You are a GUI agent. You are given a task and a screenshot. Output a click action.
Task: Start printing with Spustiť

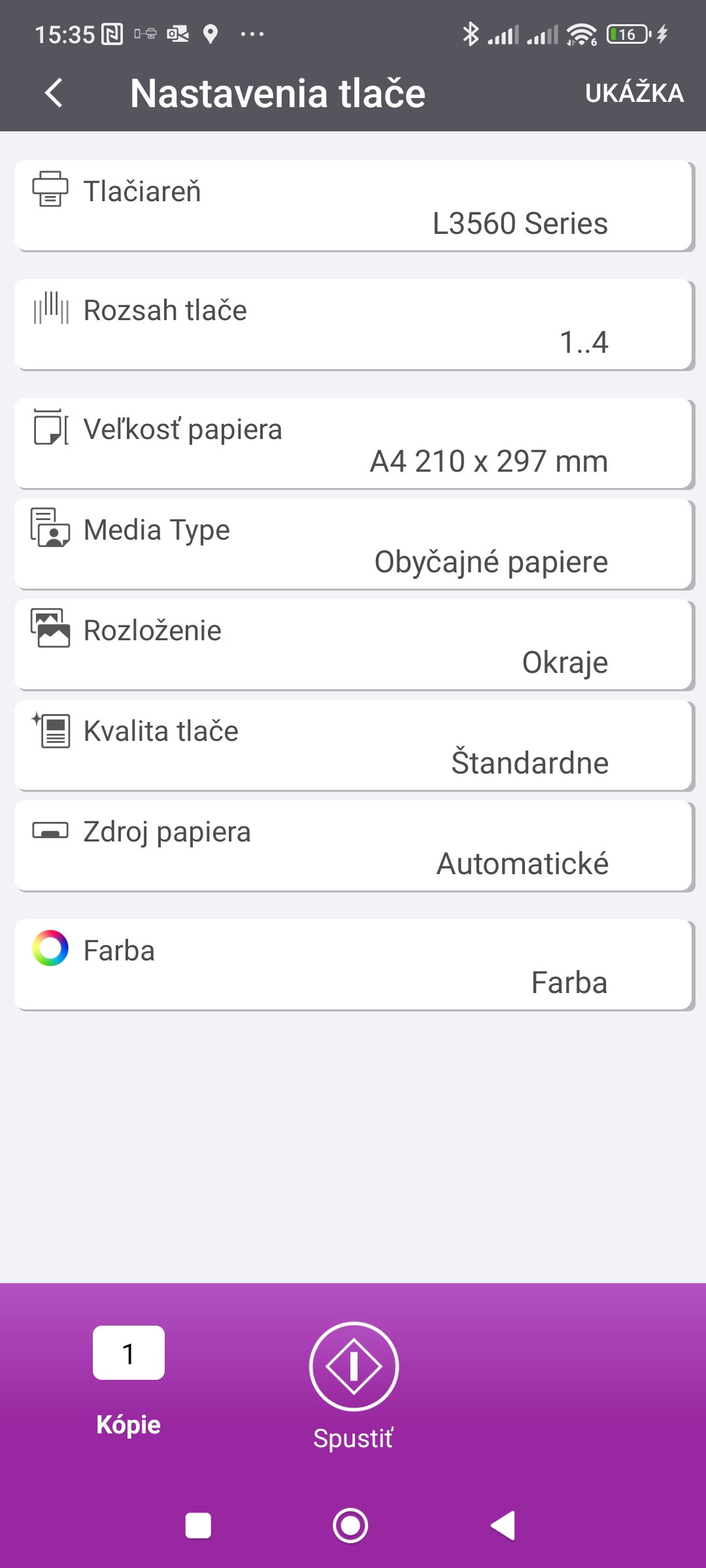pyautogui.click(x=354, y=1367)
